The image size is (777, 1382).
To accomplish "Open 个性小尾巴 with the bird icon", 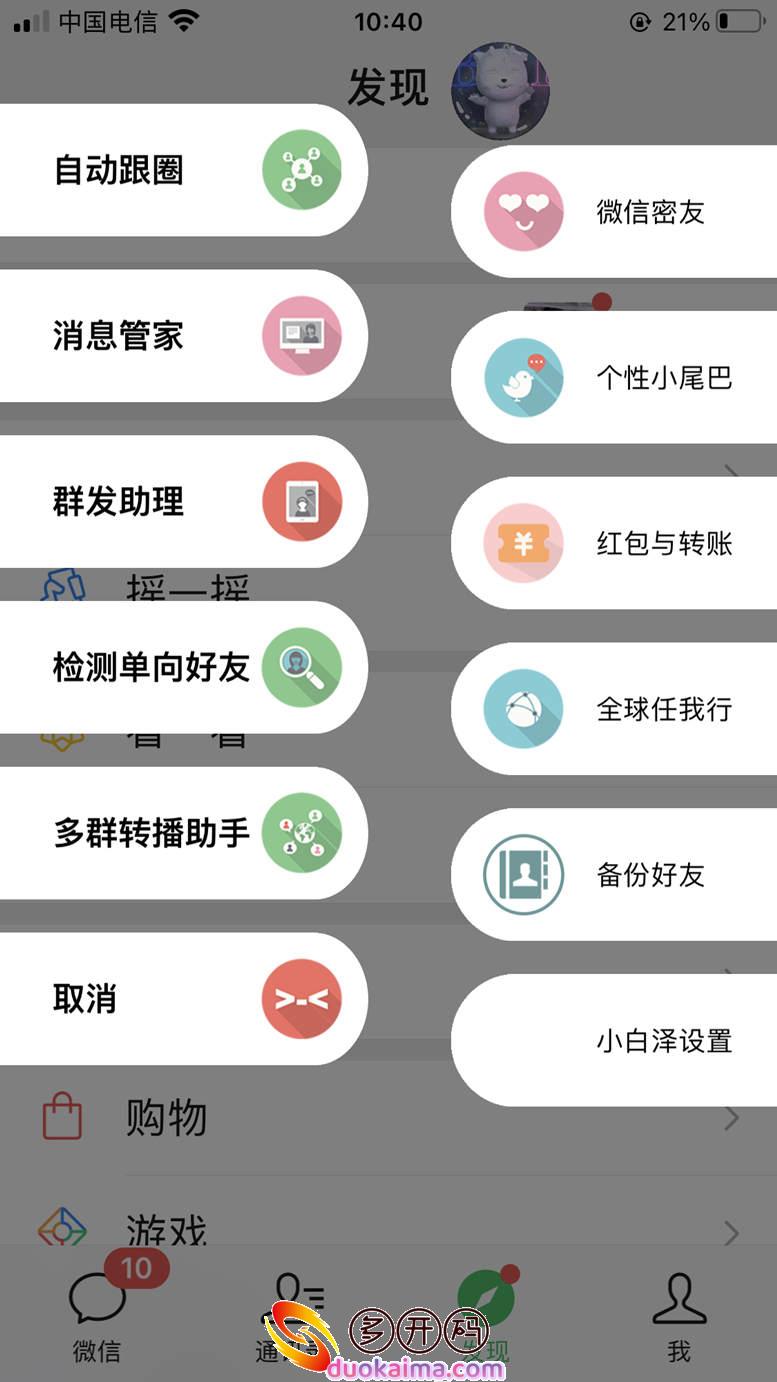I will click(524, 378).
